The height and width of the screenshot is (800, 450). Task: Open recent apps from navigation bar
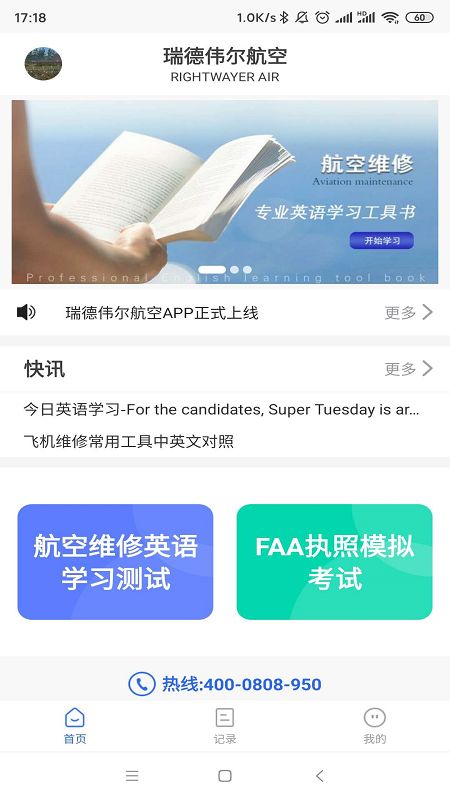click(132, 776)
